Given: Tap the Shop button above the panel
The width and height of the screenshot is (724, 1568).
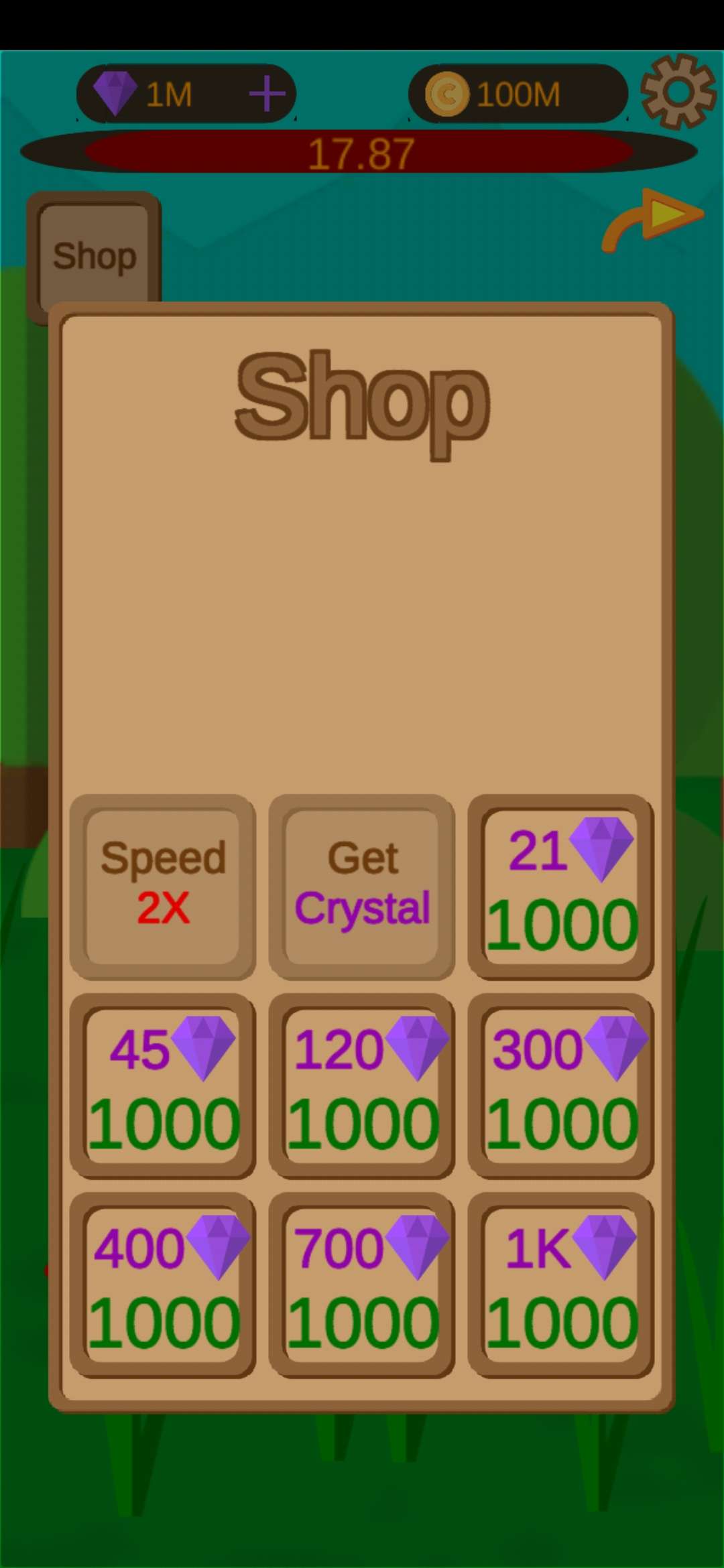Looking at the screenshot, I should point(94,255).
